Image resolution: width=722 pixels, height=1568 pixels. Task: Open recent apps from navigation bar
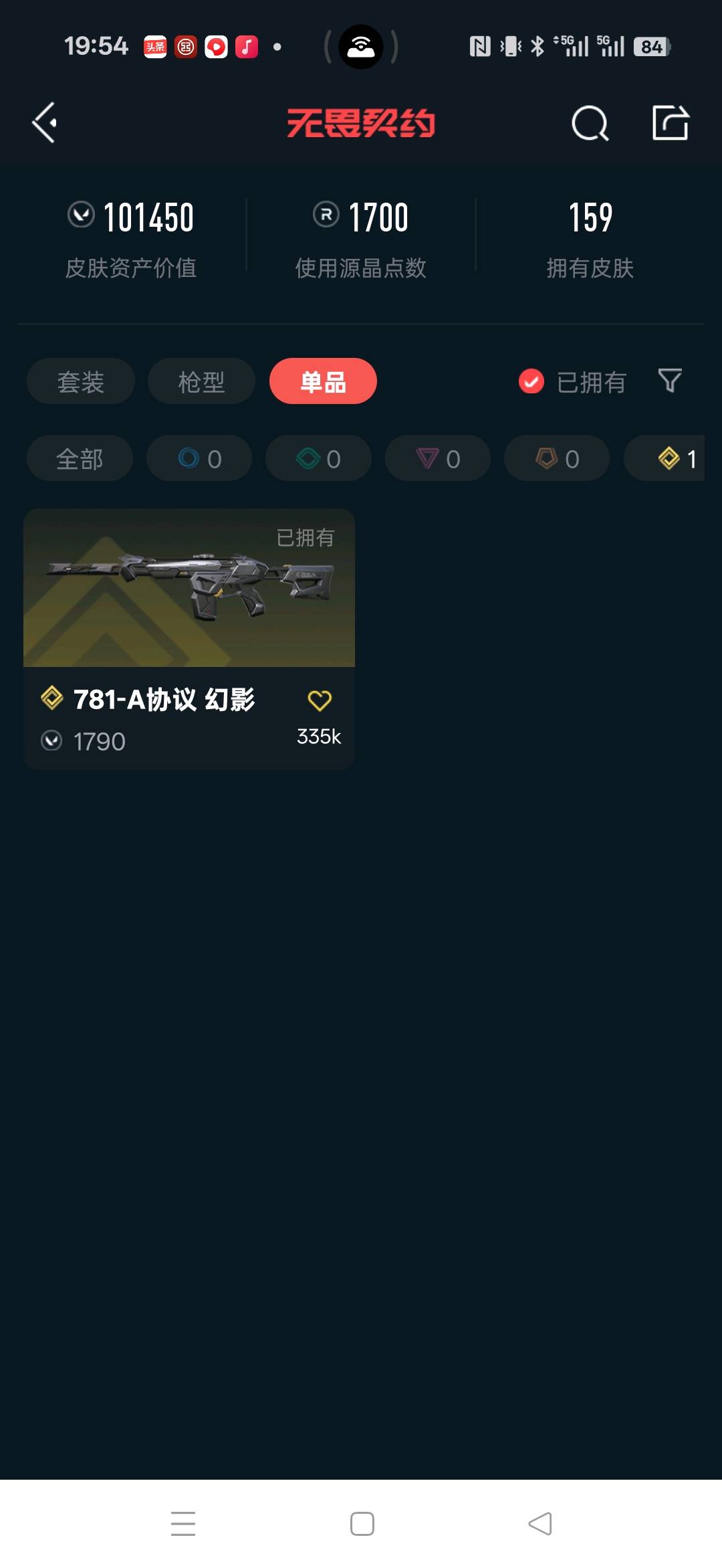pyautogui.click(x=183, y=1524)
